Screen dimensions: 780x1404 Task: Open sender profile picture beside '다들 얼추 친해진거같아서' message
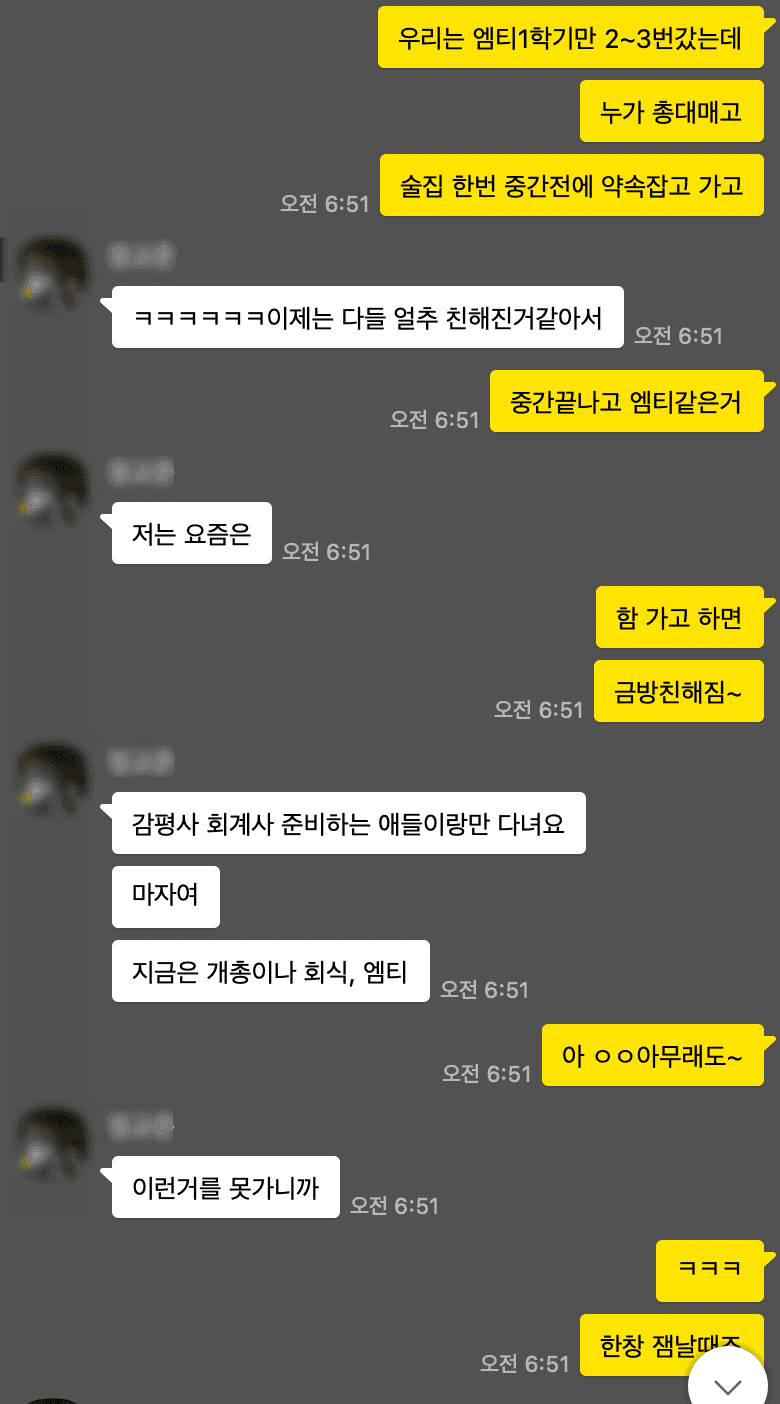coord(52,272)
